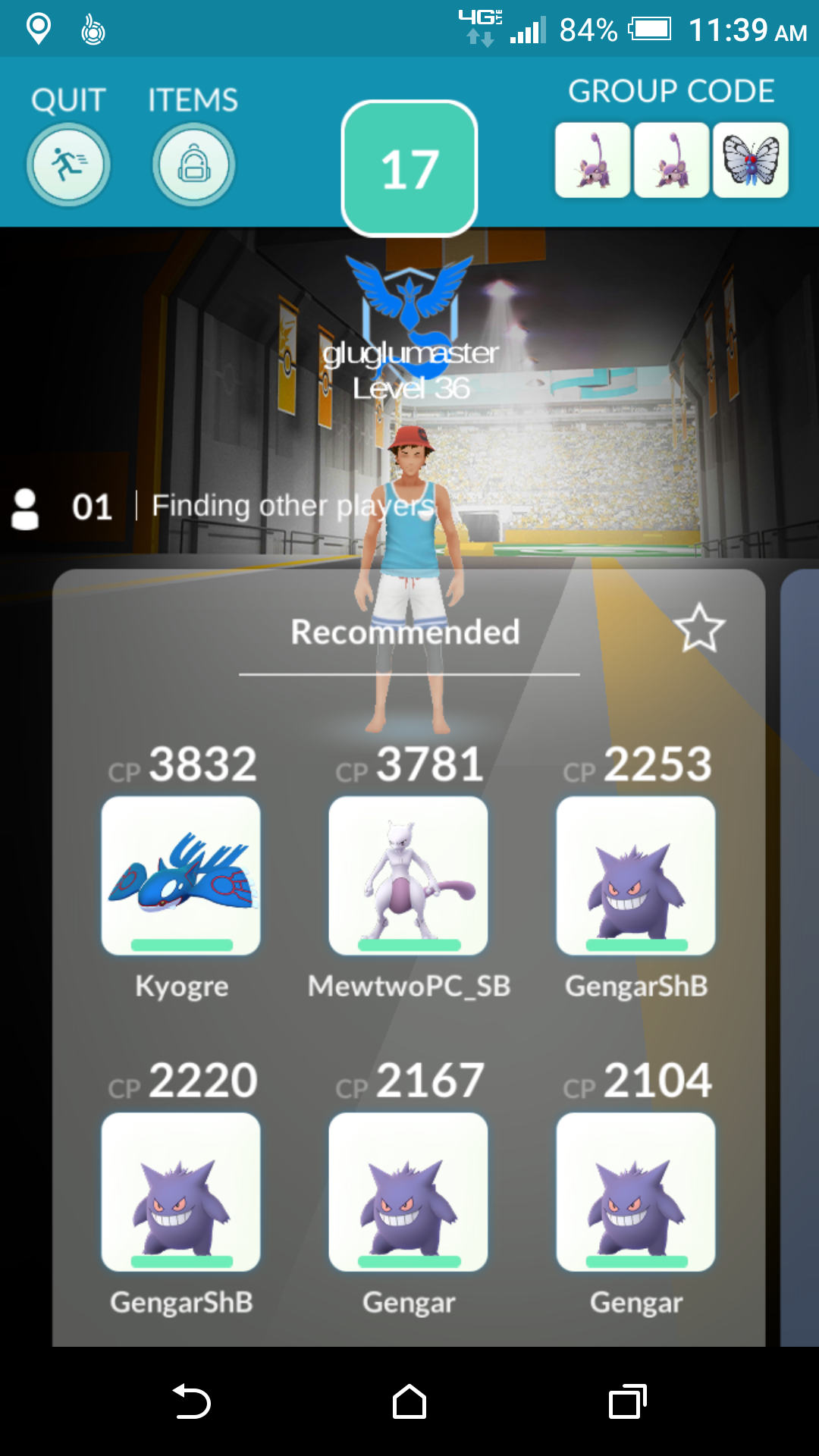Screen dimensions: 819x1456
Task: Quit the raid lobby
Action: click(x=68, y=165)
